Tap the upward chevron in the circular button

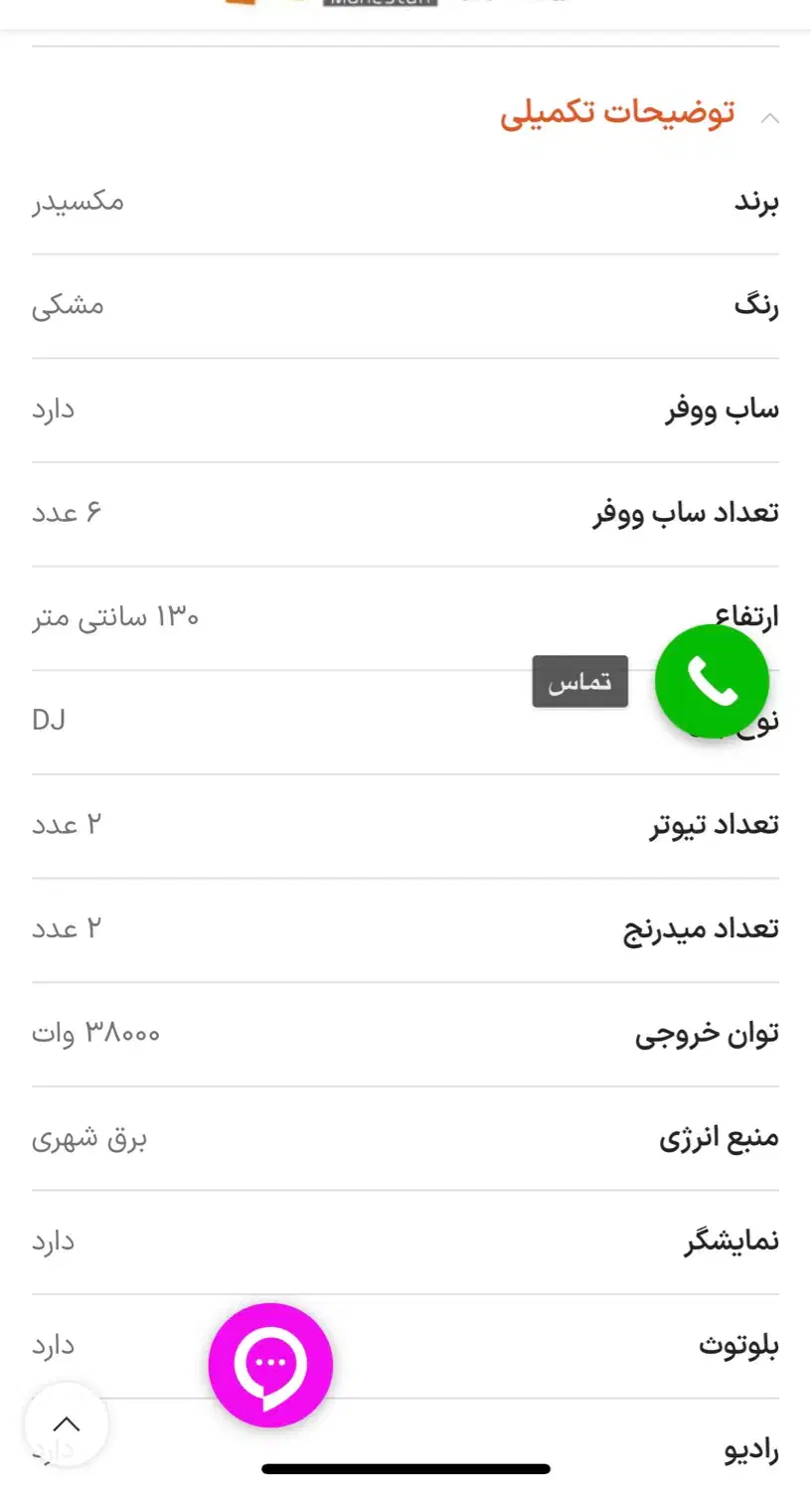click(x=66, y=1423)
